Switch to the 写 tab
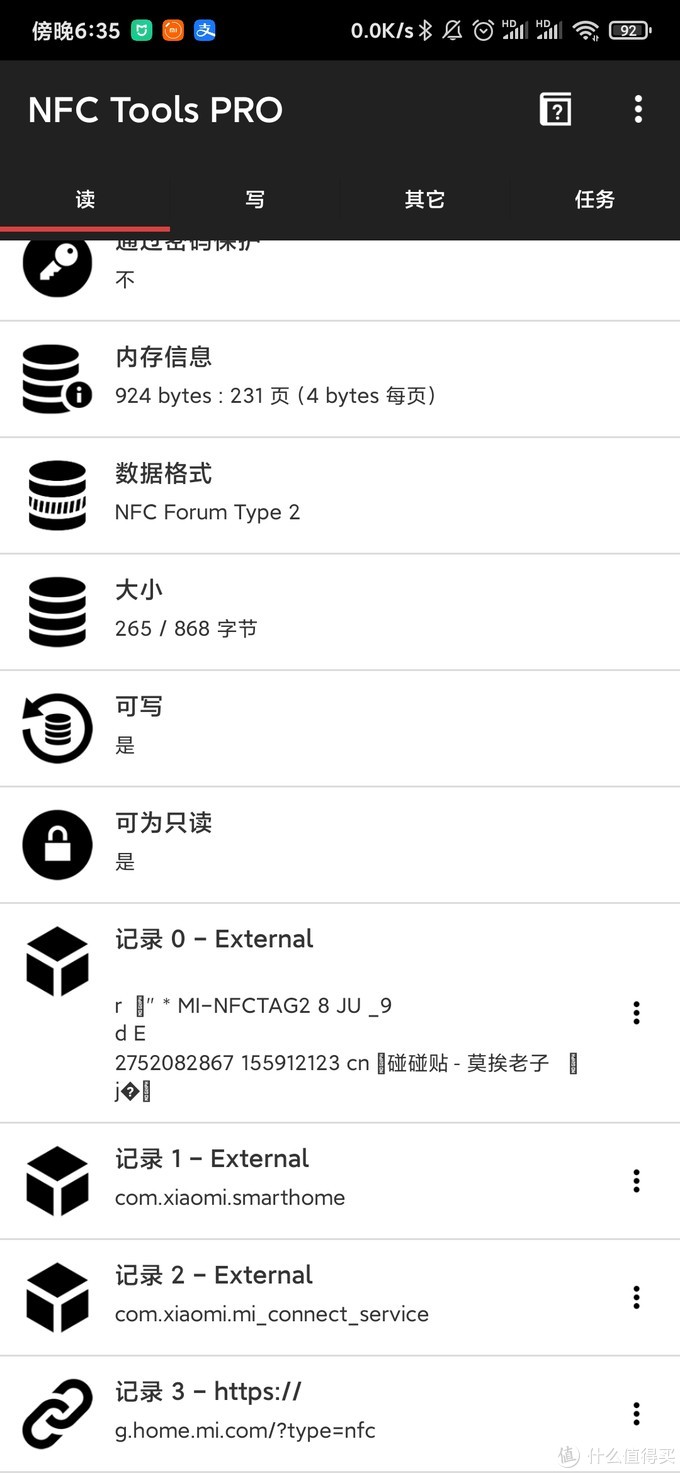 click(x=255, y=199)
